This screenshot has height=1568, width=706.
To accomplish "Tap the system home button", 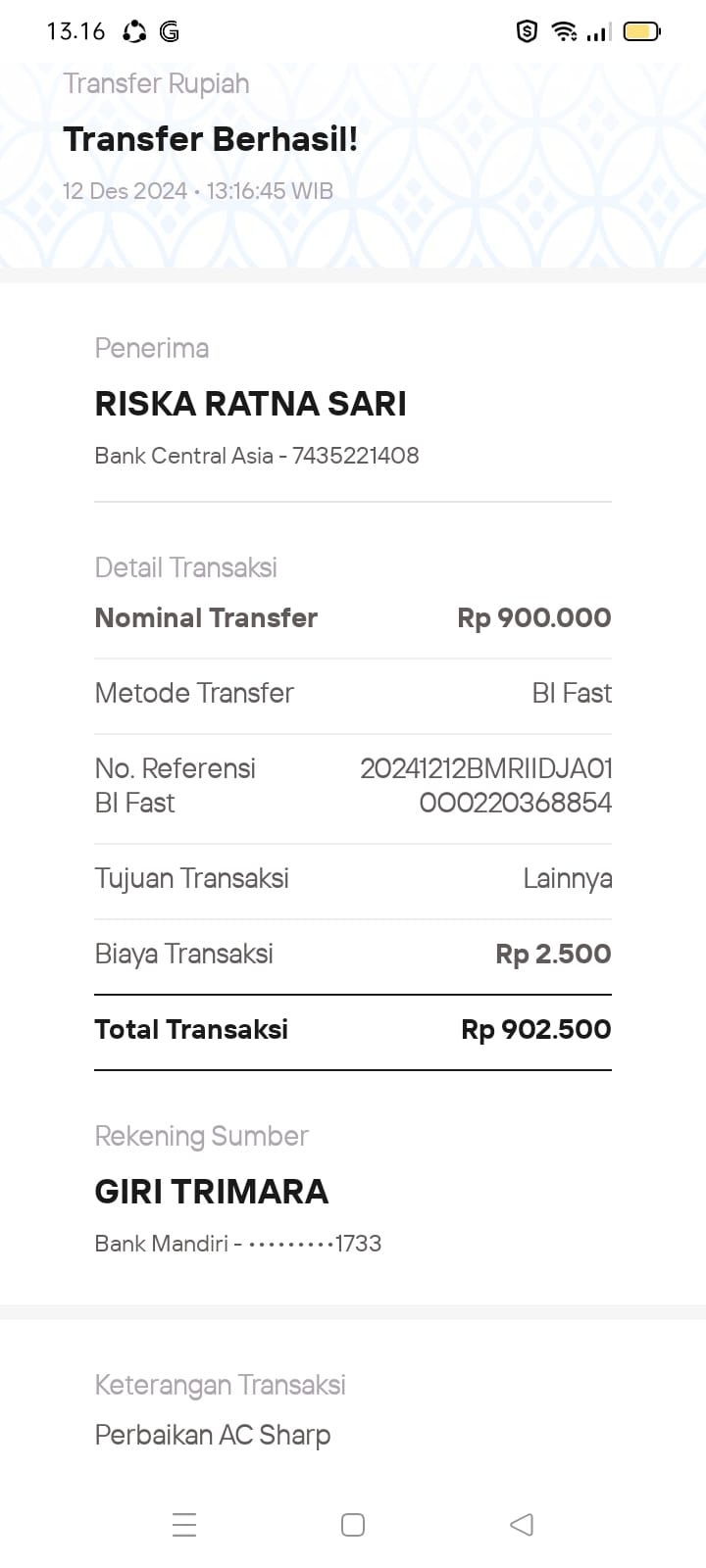I will tap(353, 1525).
